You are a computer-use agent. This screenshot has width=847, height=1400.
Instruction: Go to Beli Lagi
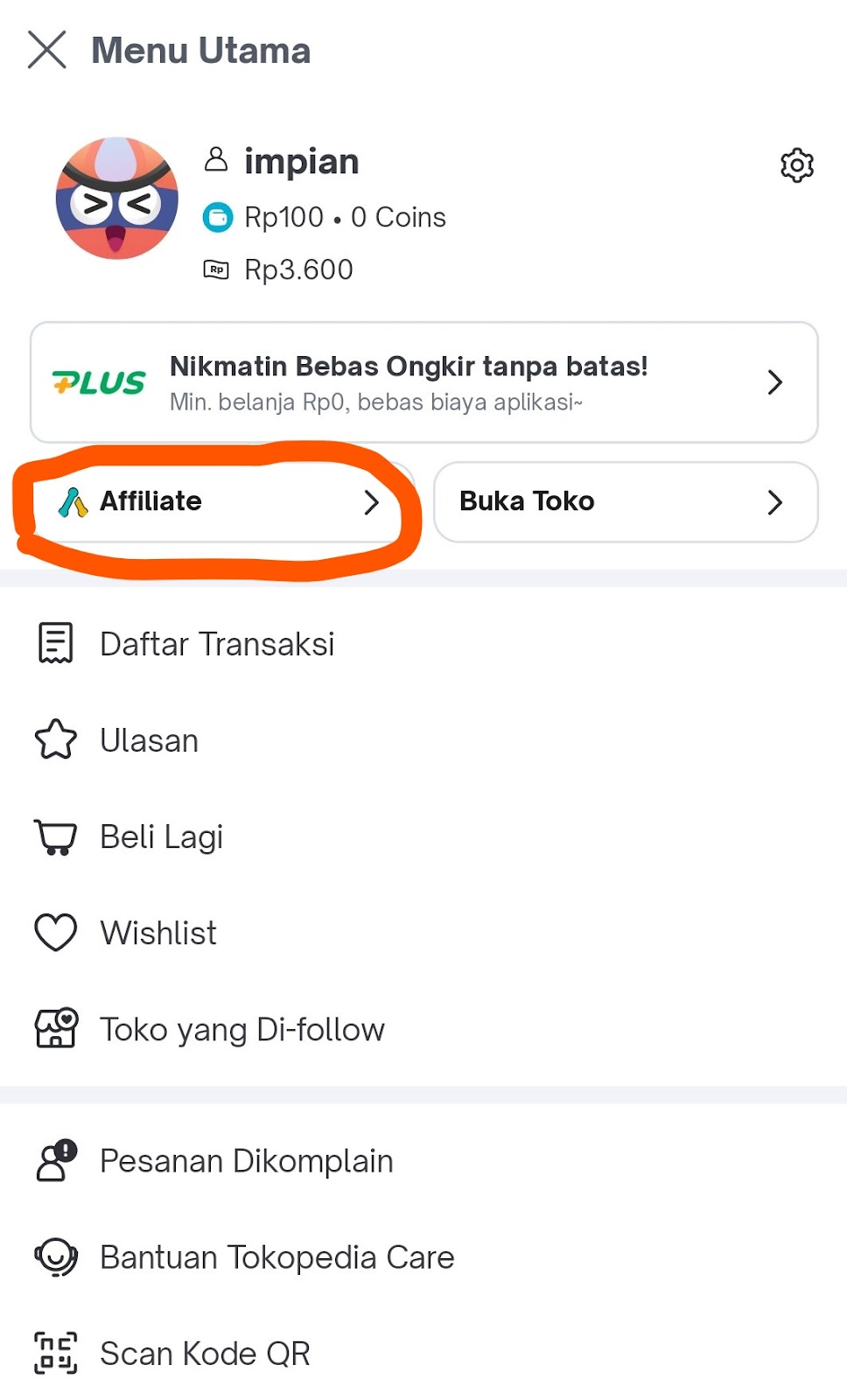click(x=161, y=836)
